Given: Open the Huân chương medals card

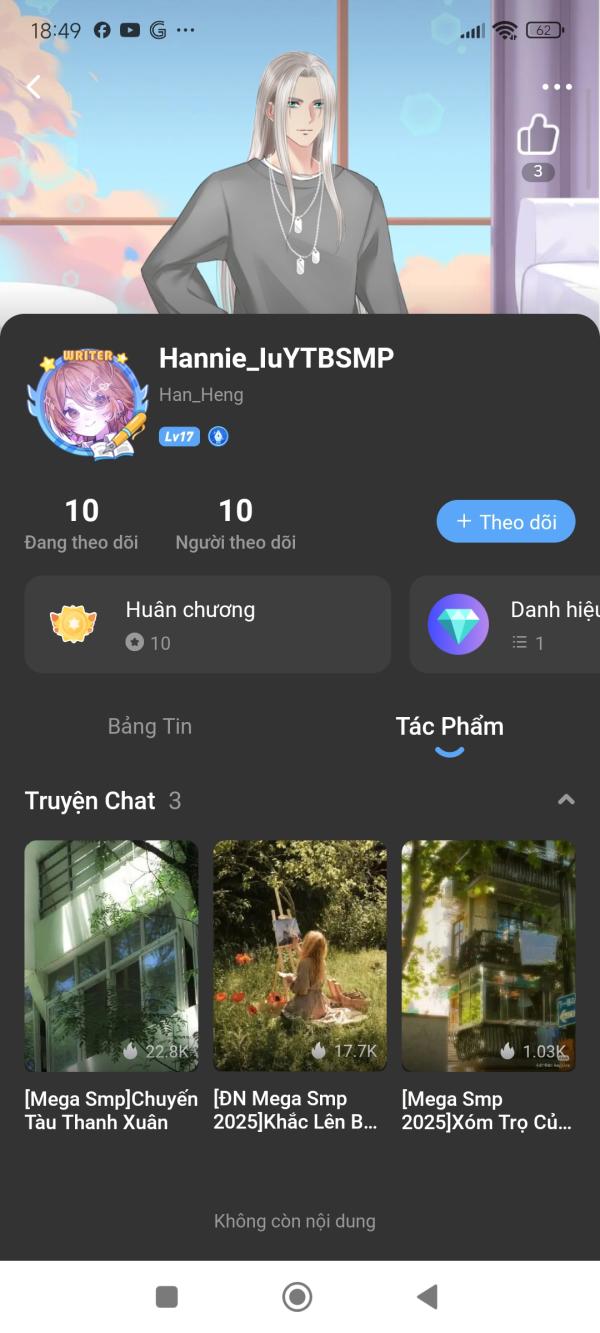Looking at the screenshot, I should (207, 624).
